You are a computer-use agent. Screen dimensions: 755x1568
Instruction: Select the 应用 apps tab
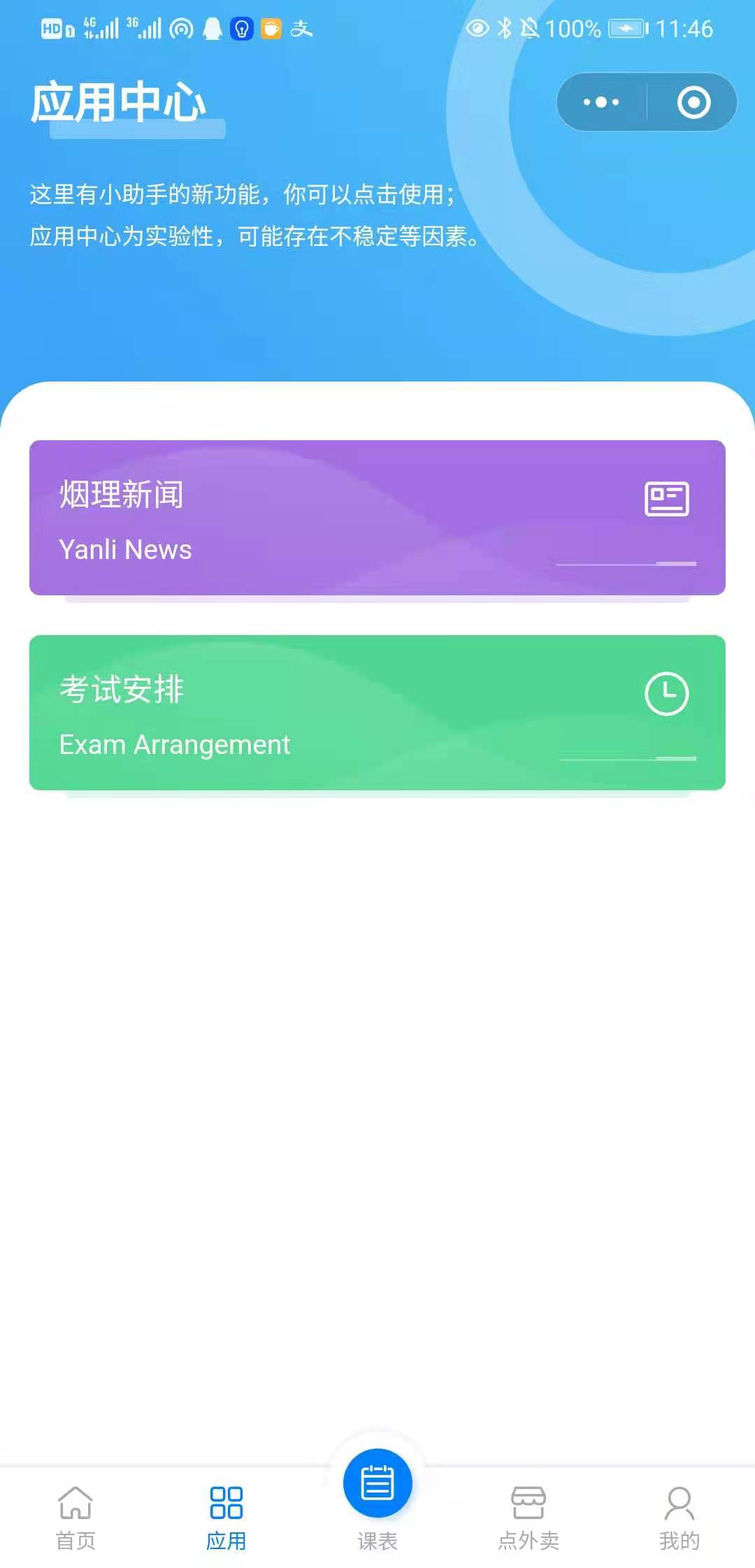(226, 1516)
